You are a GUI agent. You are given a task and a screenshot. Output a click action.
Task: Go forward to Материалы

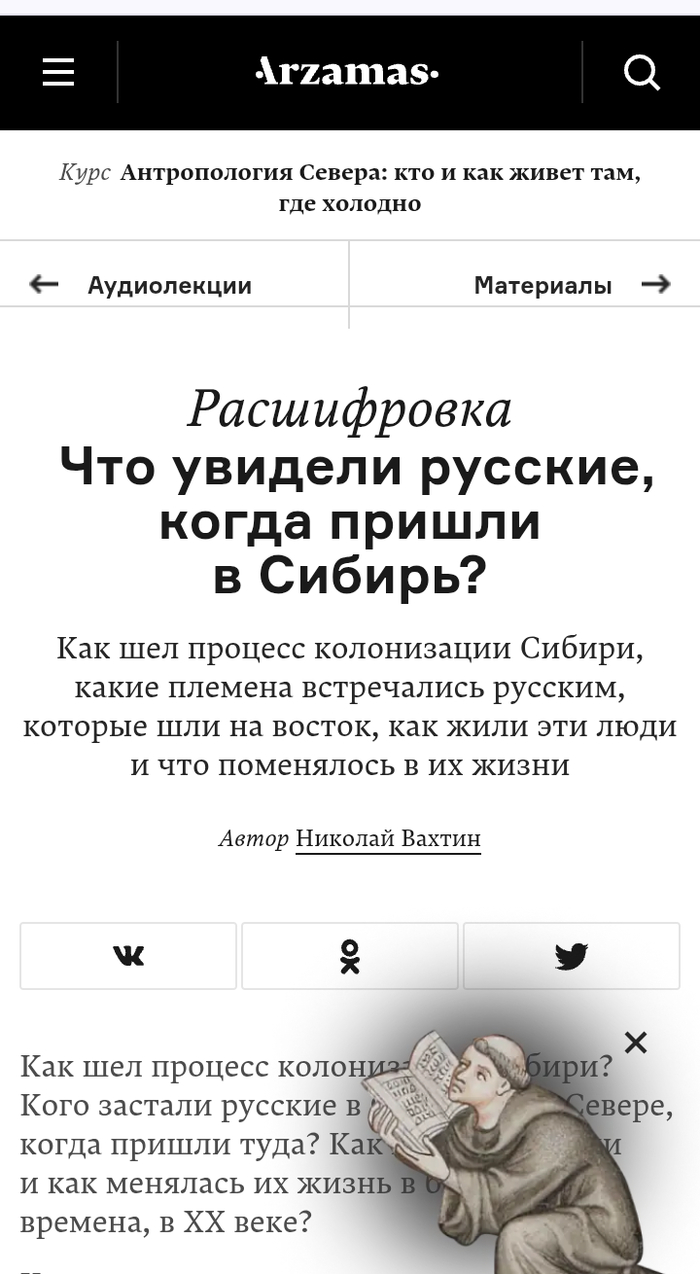coord(543,286)
